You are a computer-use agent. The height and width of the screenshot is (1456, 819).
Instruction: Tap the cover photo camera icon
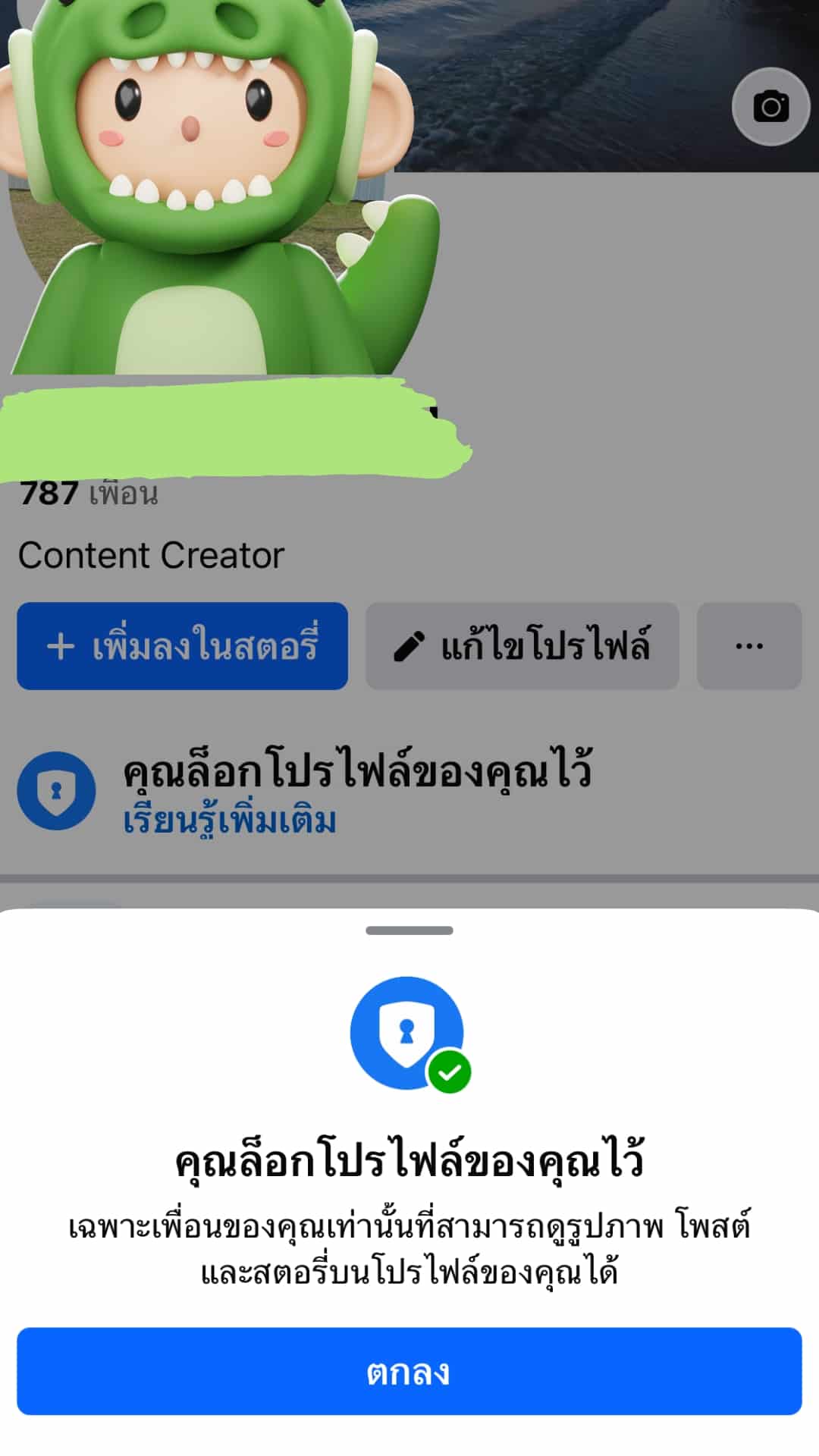[771, 107]
